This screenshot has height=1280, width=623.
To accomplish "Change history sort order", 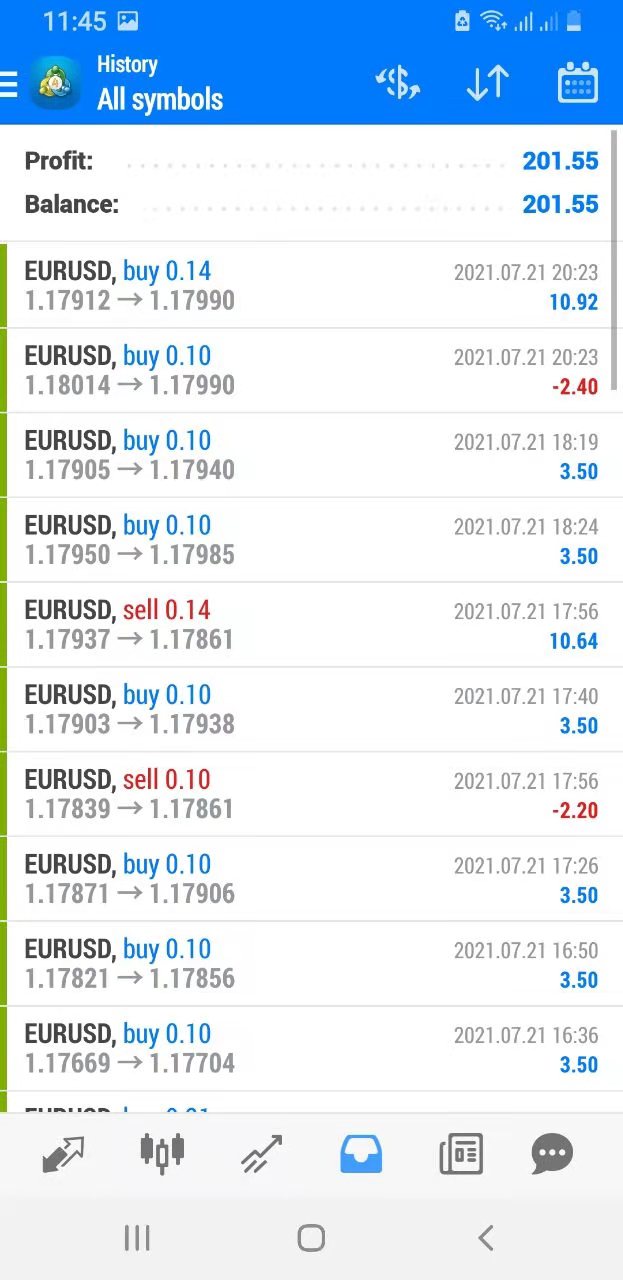I will pos(488,84).
